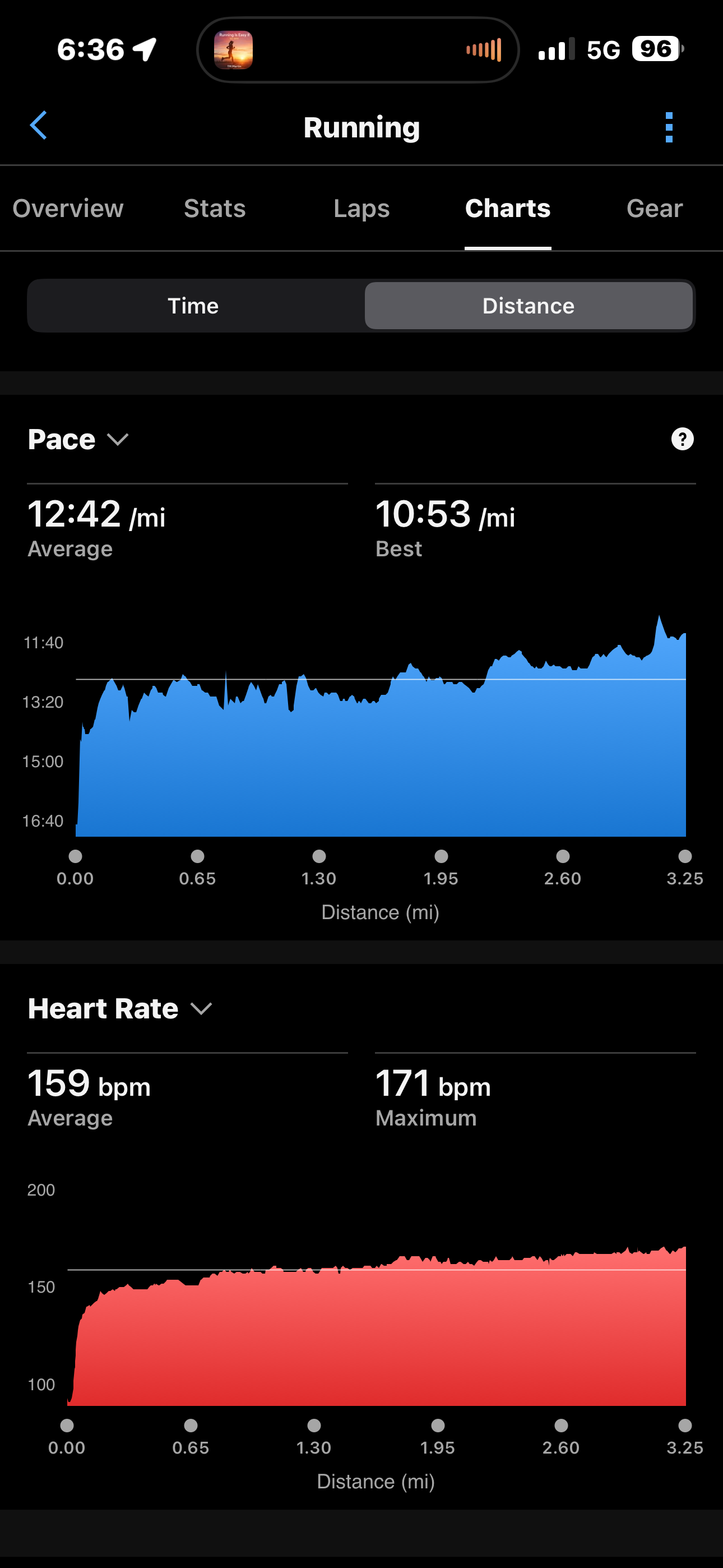Viewport: 723px width, 1568px height.
Task: Expand the Heart Rate chart dropdown
Action: [x=120, y=1008]
